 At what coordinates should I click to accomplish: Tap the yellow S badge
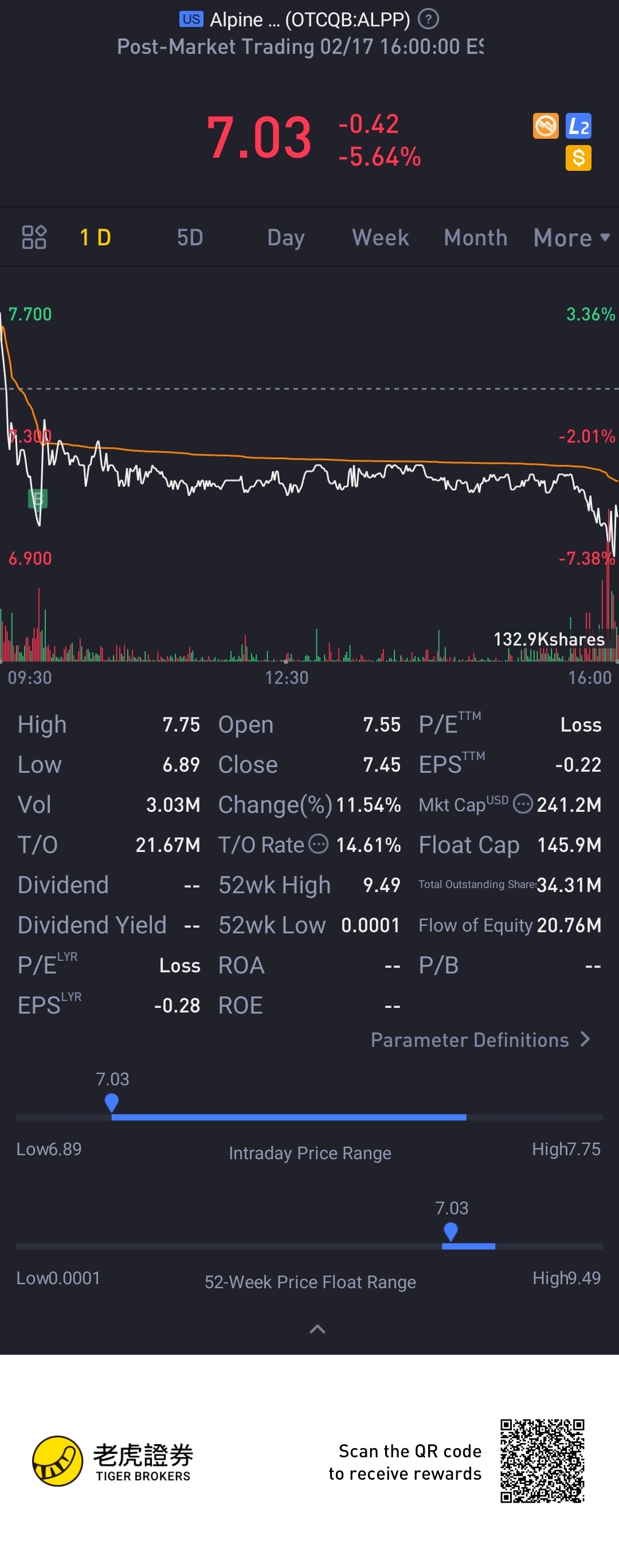578,158
